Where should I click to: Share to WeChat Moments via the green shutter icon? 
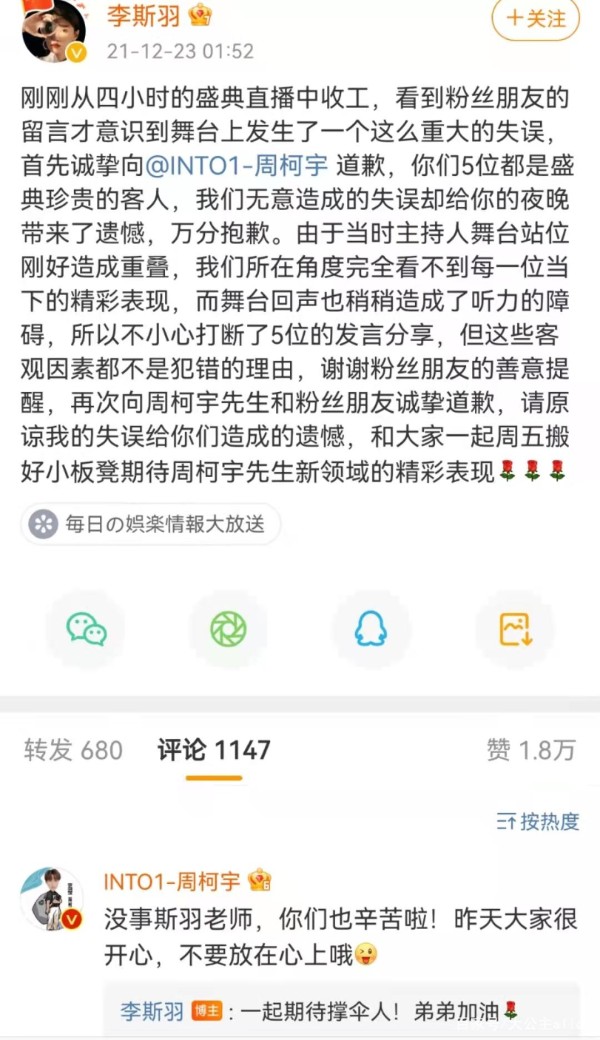(x=228, y=628)
